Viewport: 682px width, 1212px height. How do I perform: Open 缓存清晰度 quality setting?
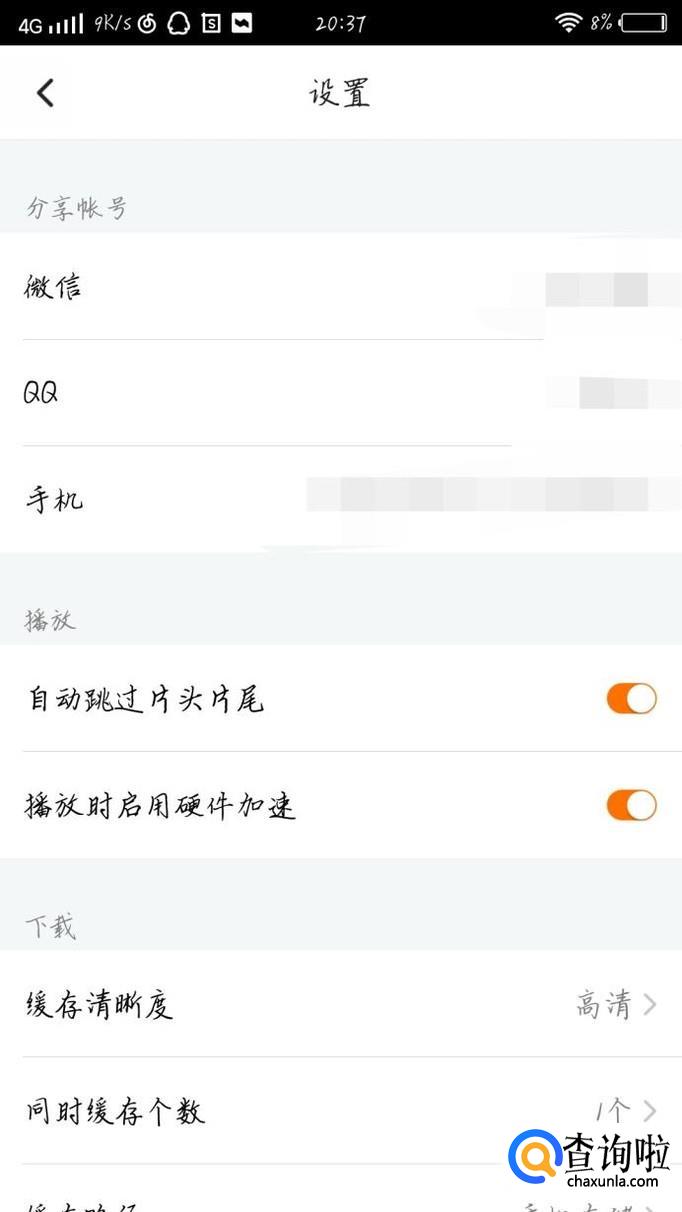(340, 1004)
